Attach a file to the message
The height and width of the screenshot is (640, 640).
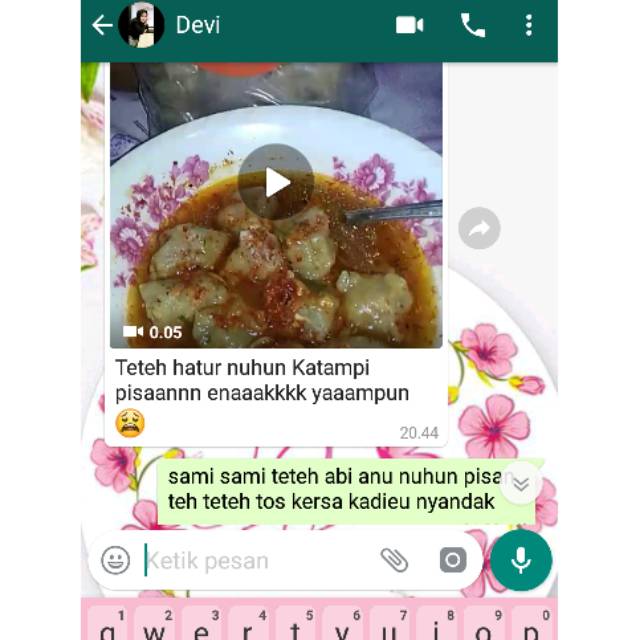point(394,560)
